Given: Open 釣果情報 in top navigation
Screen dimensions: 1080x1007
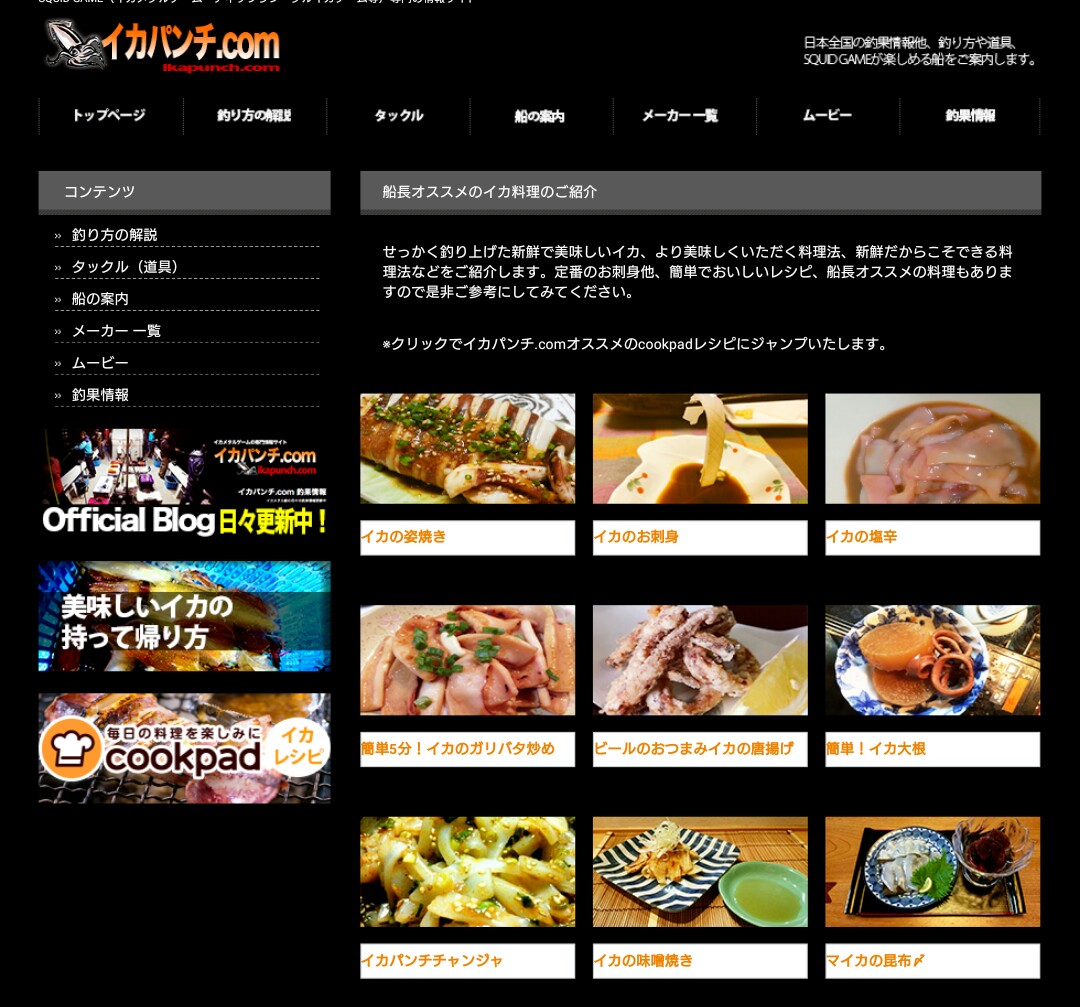Looking at the screenshot, I should pos(970,116).
